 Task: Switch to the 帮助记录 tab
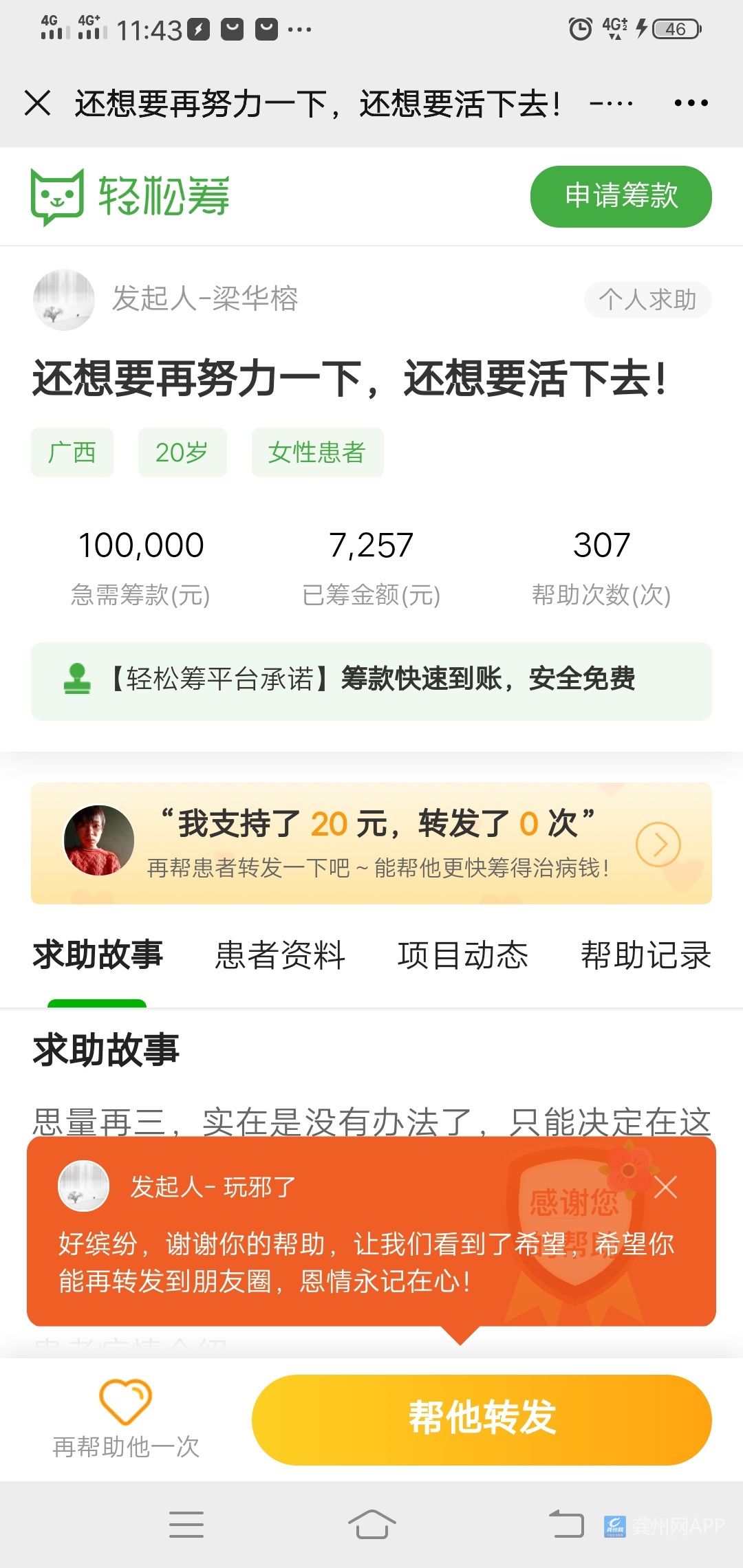645,955
